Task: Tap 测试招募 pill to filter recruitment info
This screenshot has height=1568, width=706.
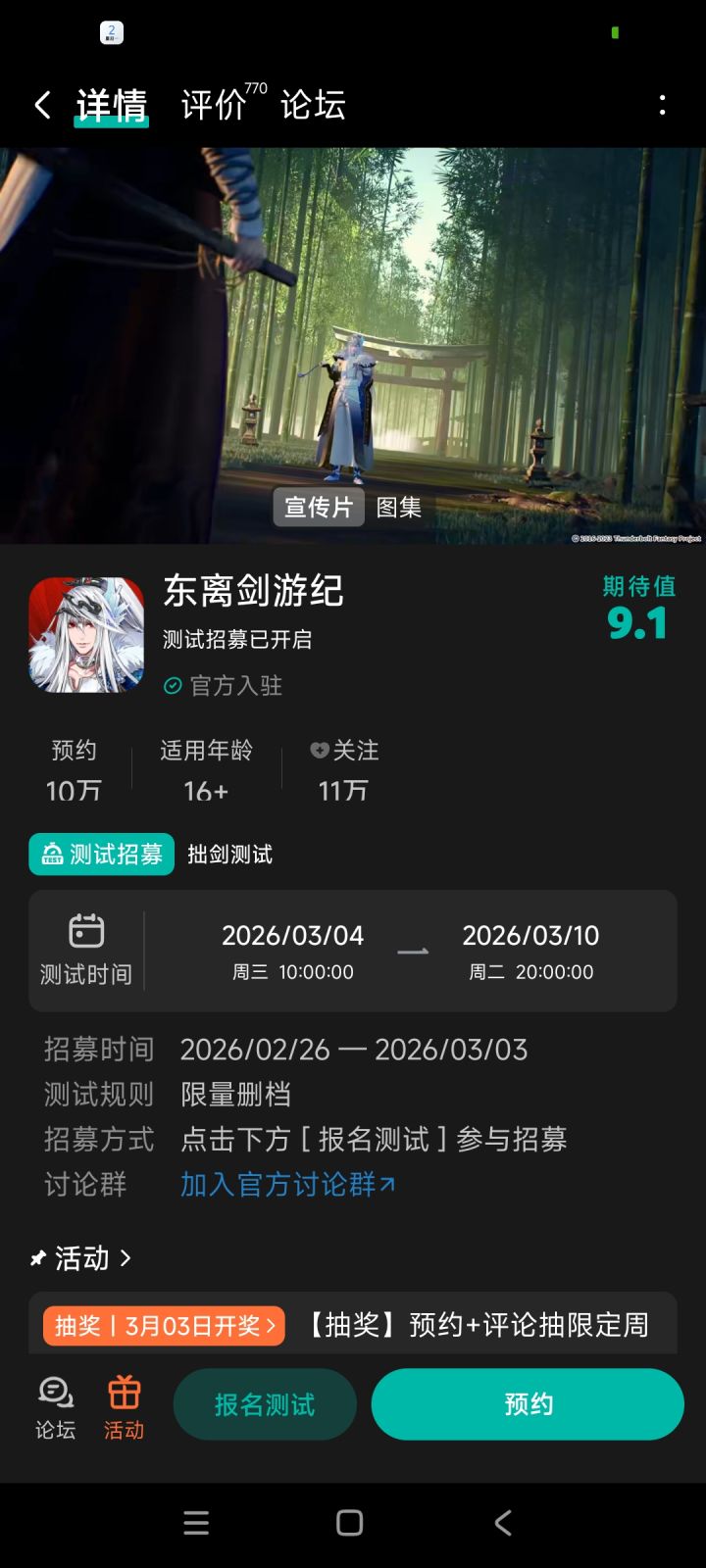Action: point(100,854)
